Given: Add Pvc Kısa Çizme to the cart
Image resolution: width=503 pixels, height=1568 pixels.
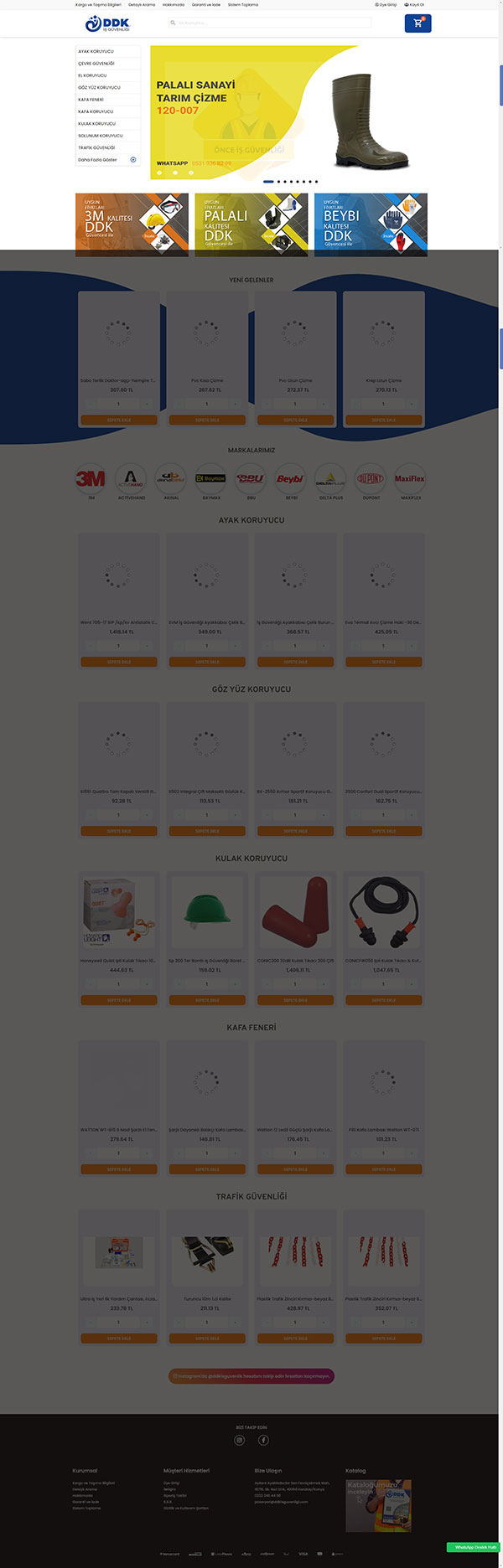Looking at the screenshot, I should click(207, 420).
